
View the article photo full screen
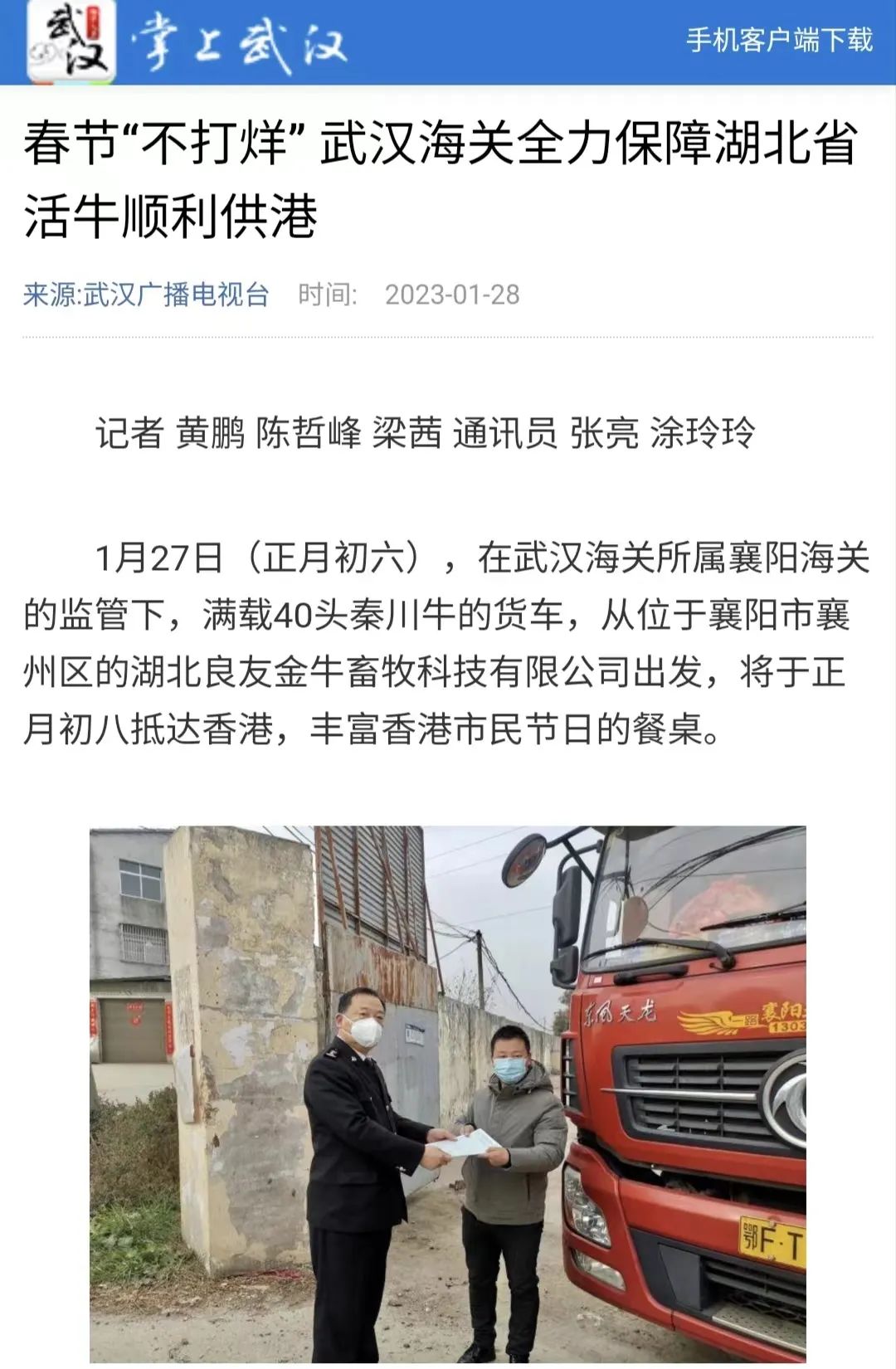click(447, 1094)
